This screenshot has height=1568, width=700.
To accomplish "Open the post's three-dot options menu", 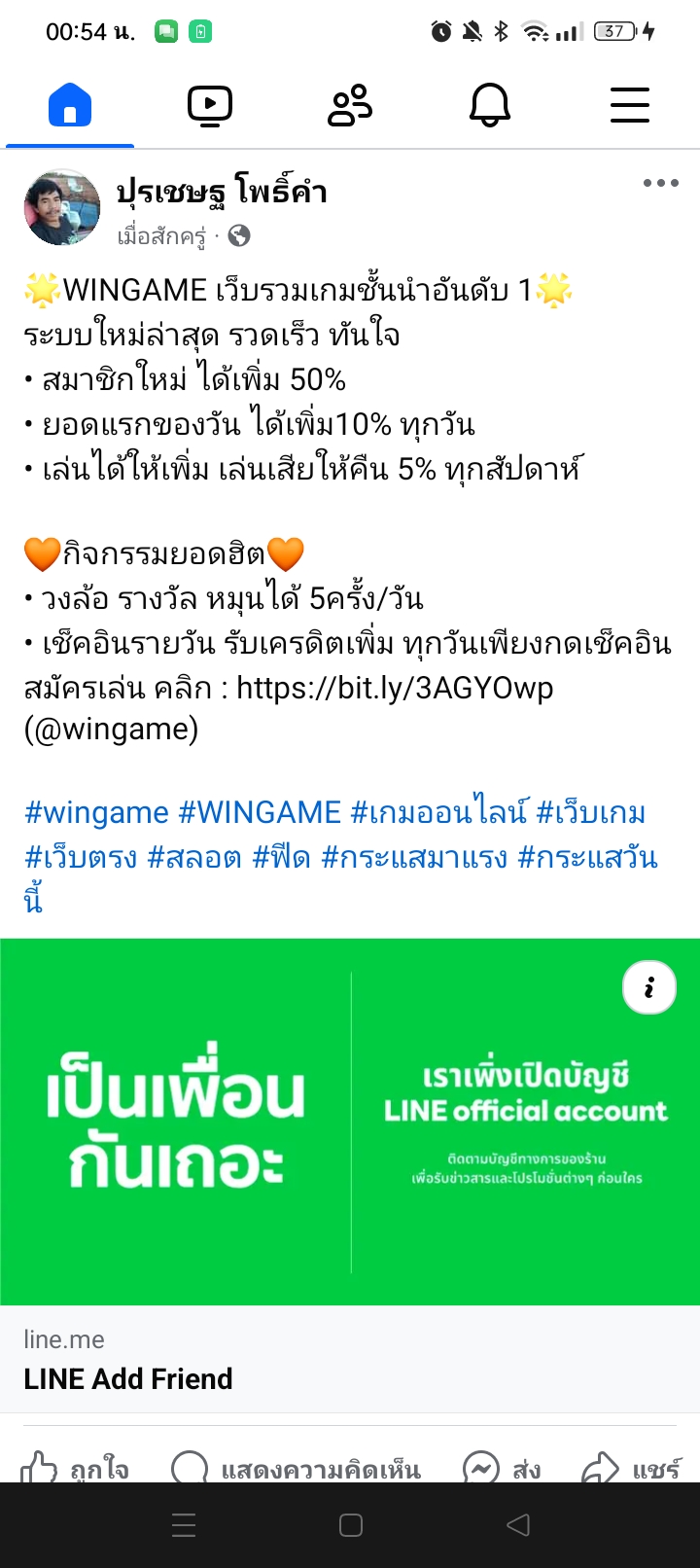I will (661, 183).
